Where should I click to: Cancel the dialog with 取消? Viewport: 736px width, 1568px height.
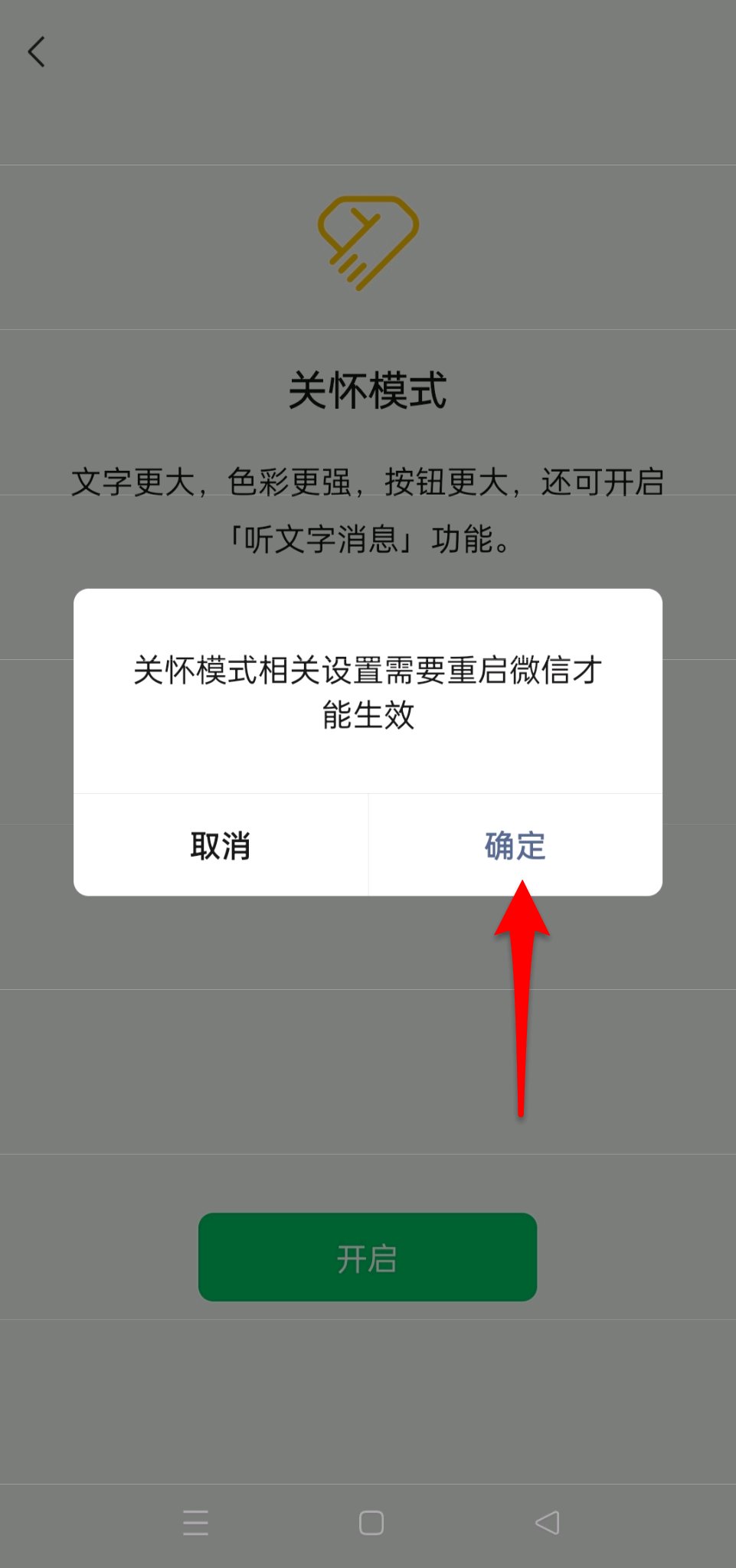click(221, 845)
